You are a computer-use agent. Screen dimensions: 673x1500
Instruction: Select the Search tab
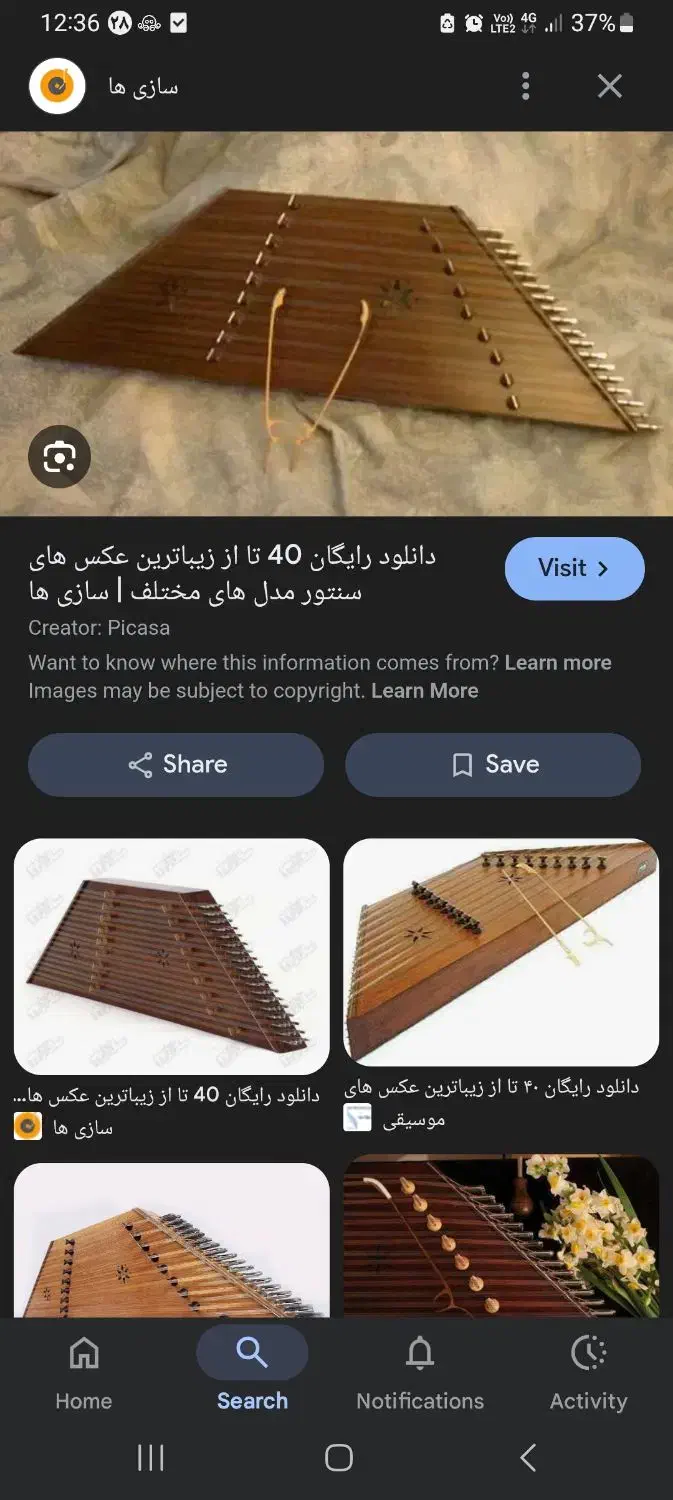click(252, 1374)
